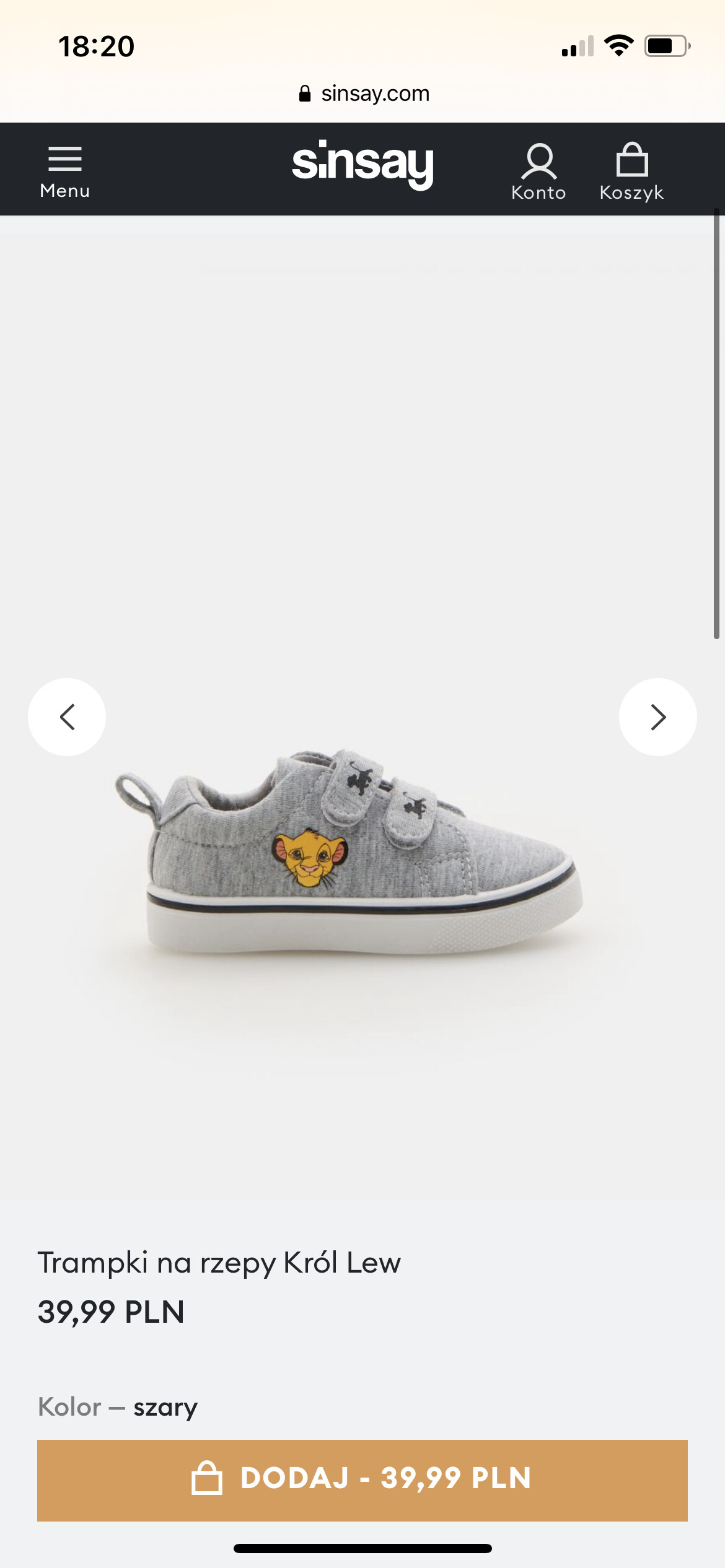725x1568 pixels.
Task: Go to the Sinsay home page logo
Action: tap(362, 165)
